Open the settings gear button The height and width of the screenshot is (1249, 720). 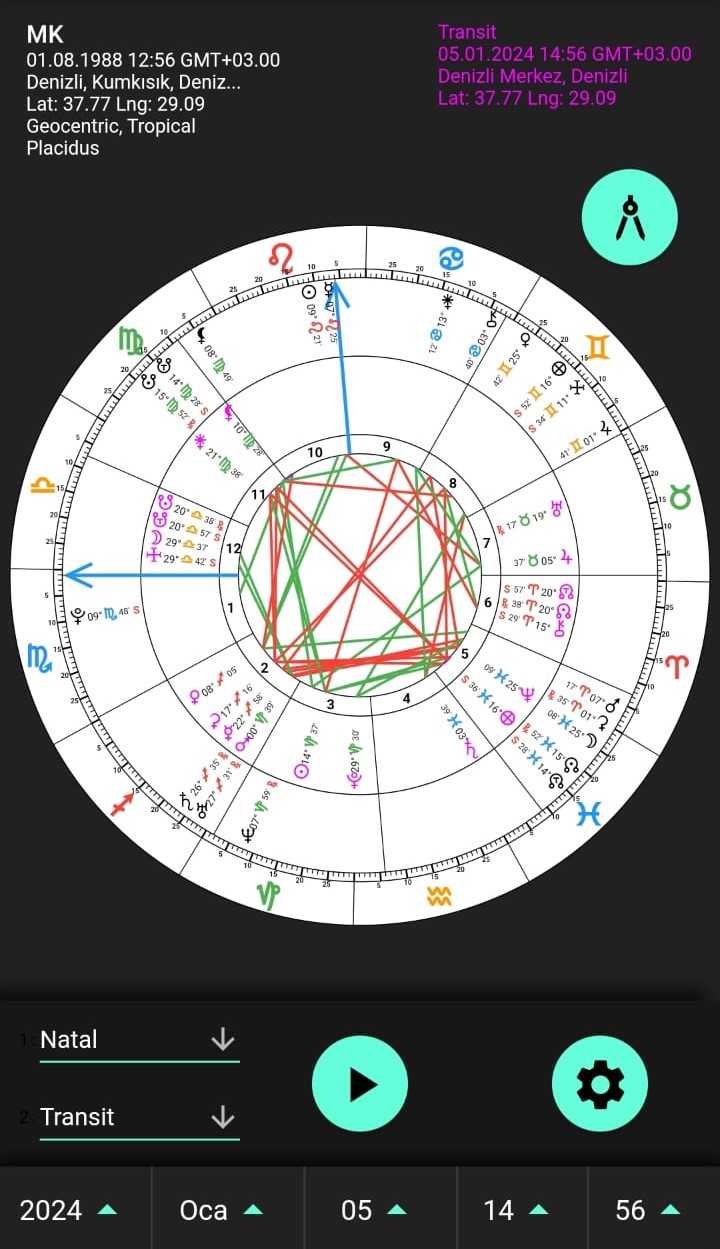(600, 1084)
